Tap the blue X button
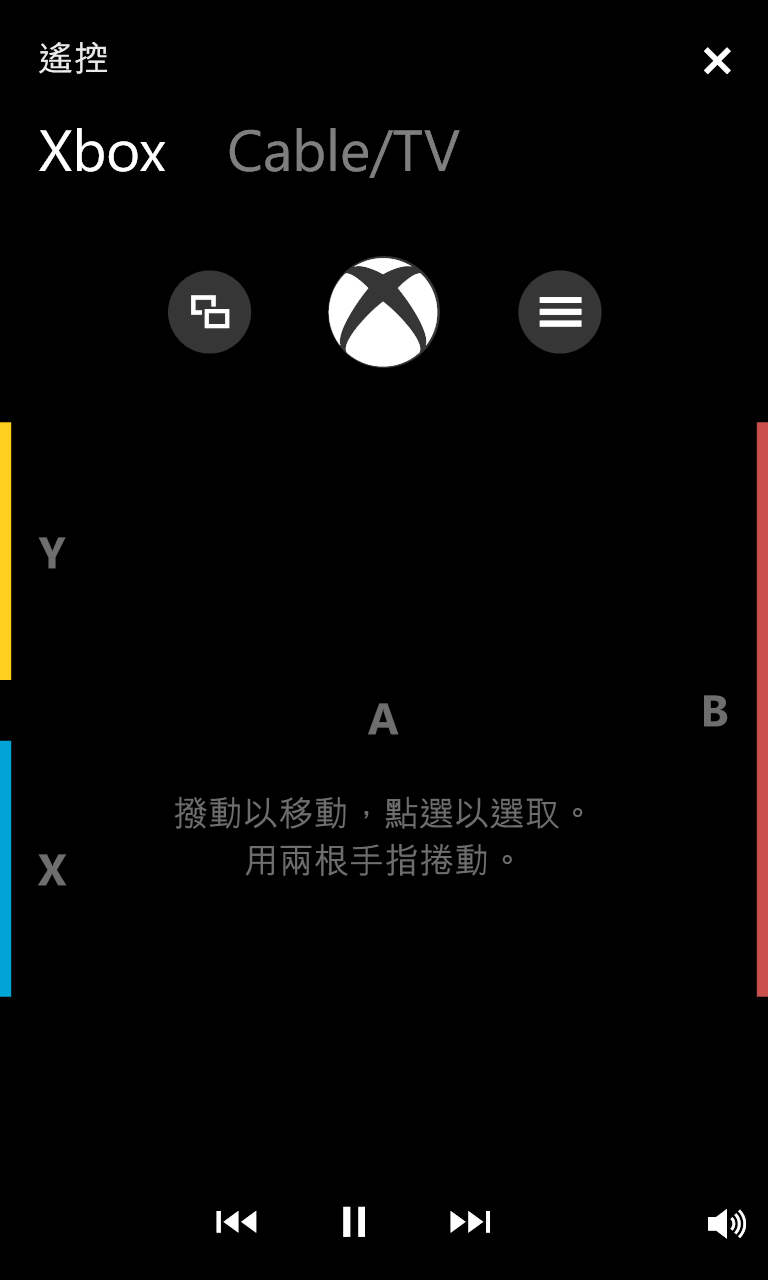The image size is (768, 1280). [x=6, y=868]
